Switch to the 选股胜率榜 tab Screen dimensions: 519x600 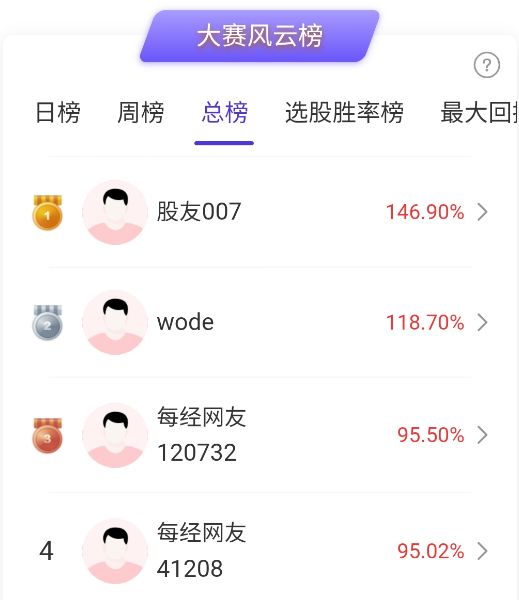coord(344,112)
